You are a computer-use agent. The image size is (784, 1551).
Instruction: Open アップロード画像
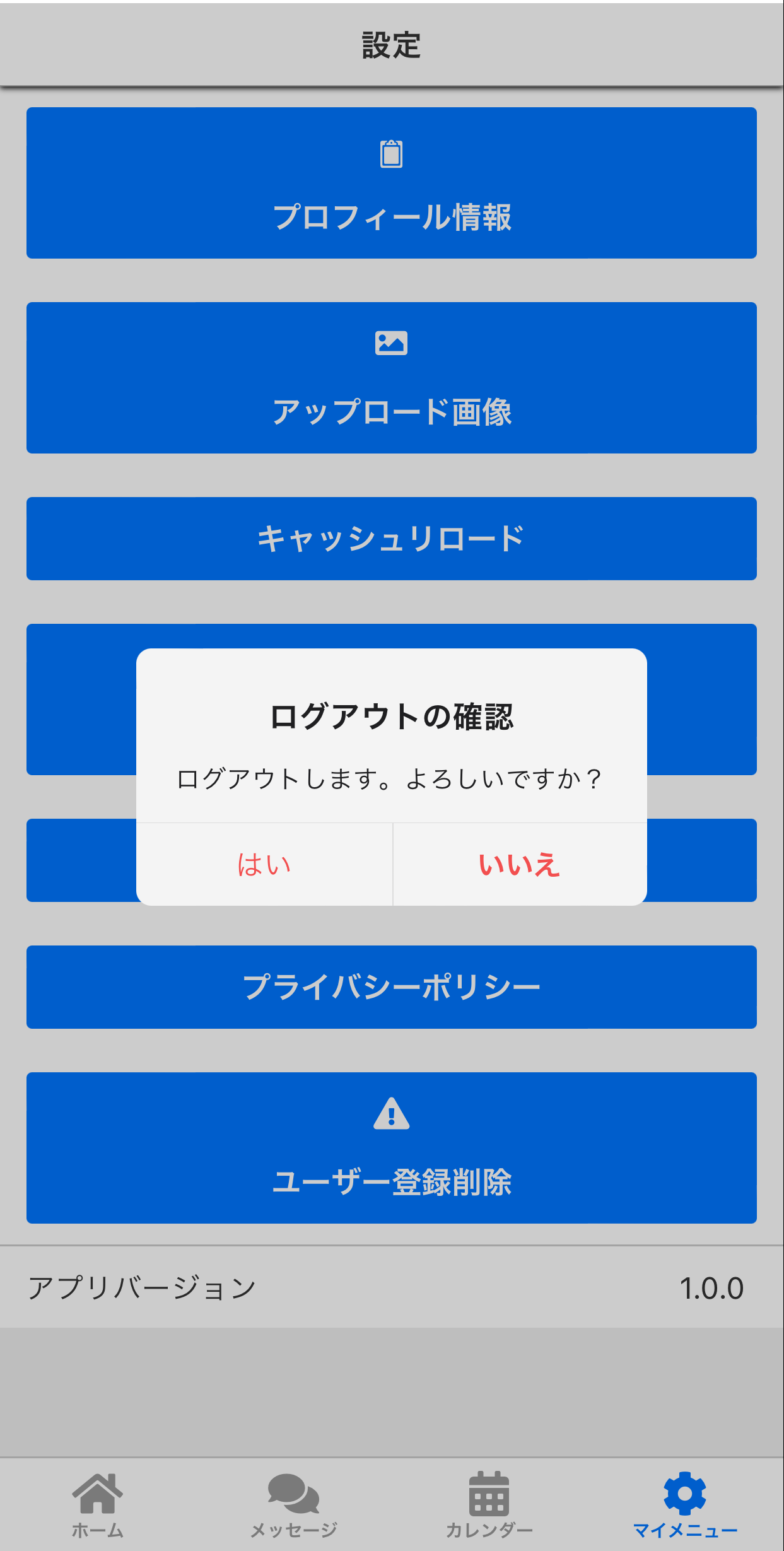click(x=392, y=378)
